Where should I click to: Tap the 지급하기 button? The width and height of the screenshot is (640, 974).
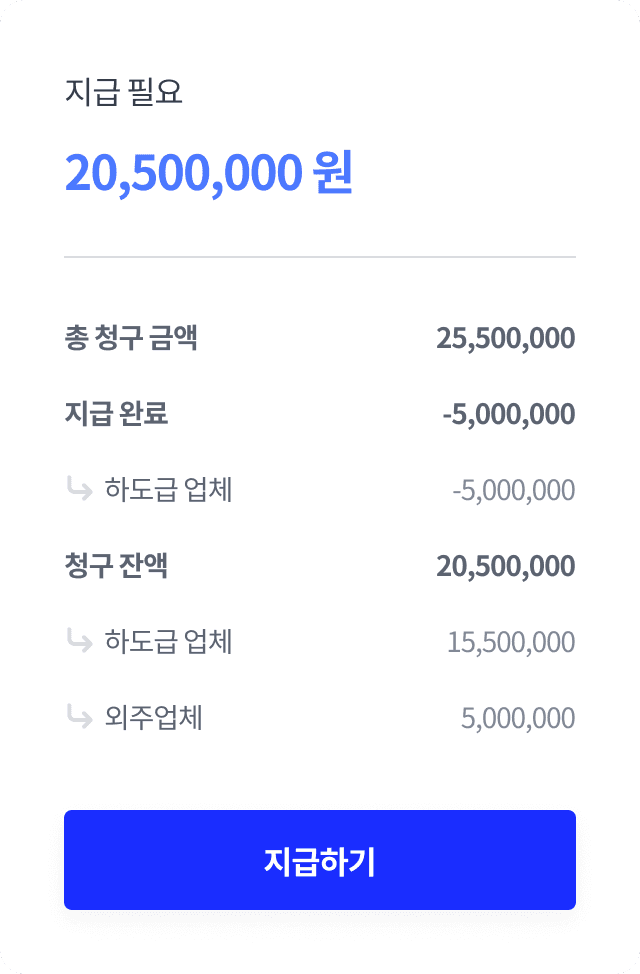320,860
